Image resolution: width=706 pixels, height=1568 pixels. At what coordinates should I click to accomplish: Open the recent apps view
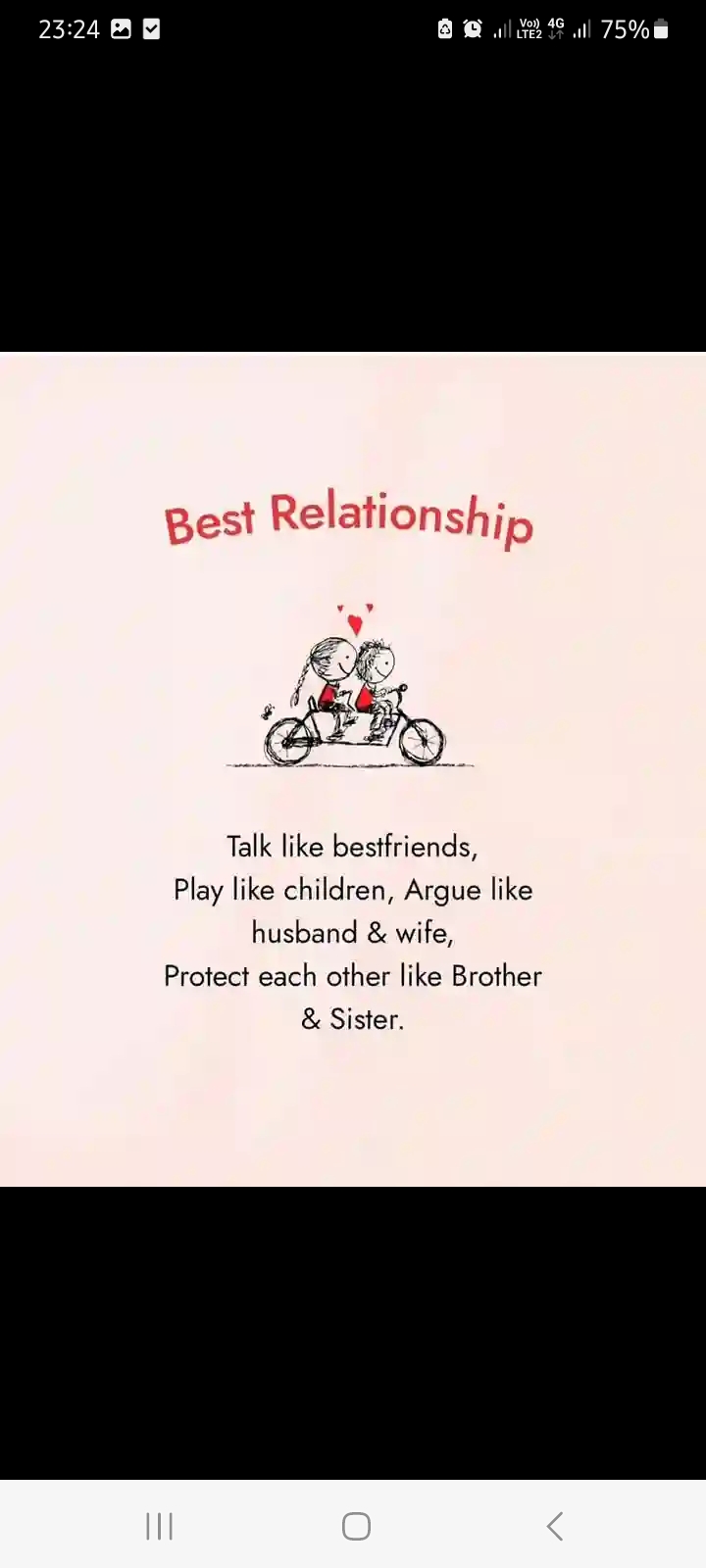159,1526
